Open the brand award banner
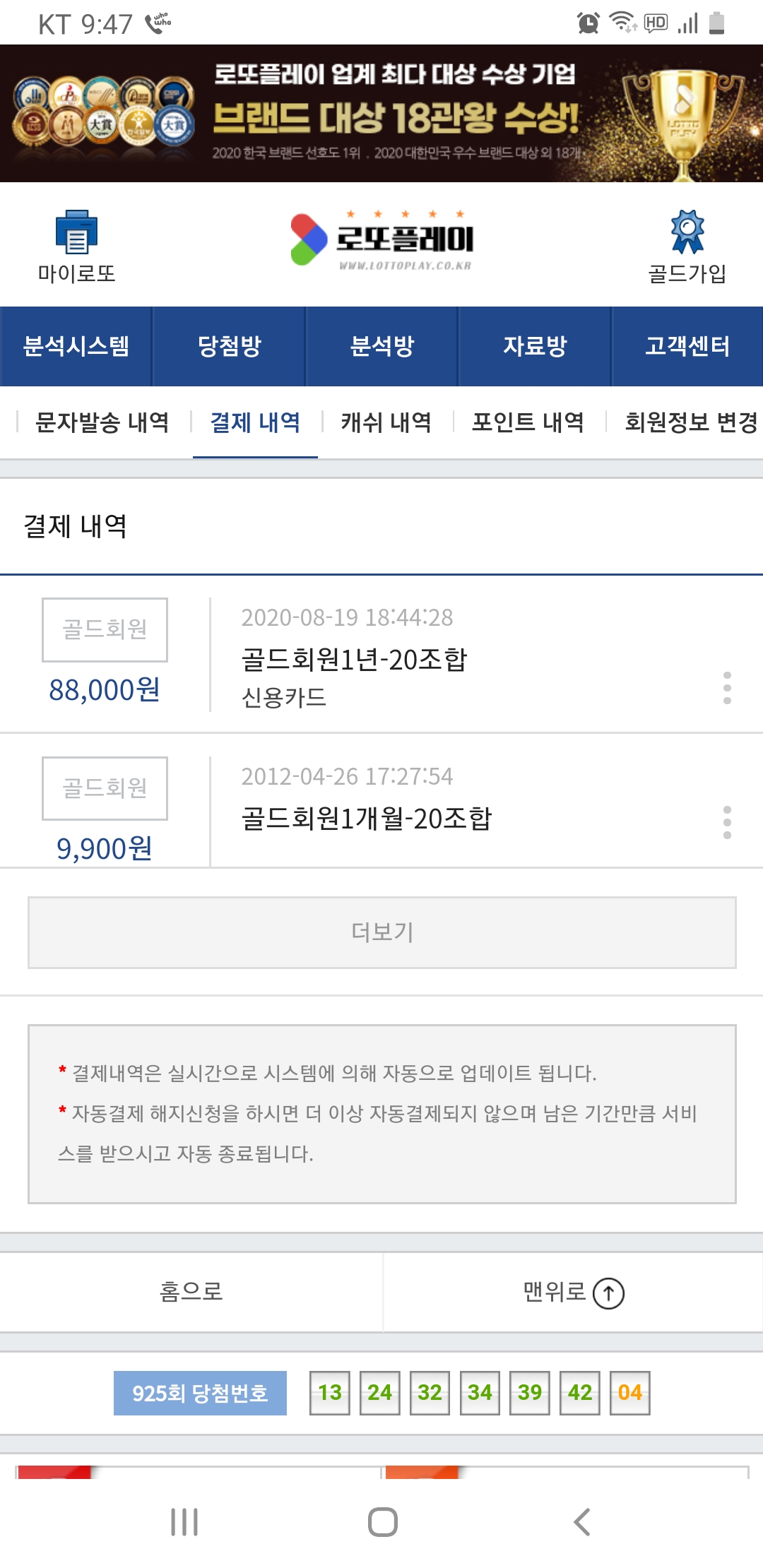This screenshot has width=763, height=1568. coord(381,113)
